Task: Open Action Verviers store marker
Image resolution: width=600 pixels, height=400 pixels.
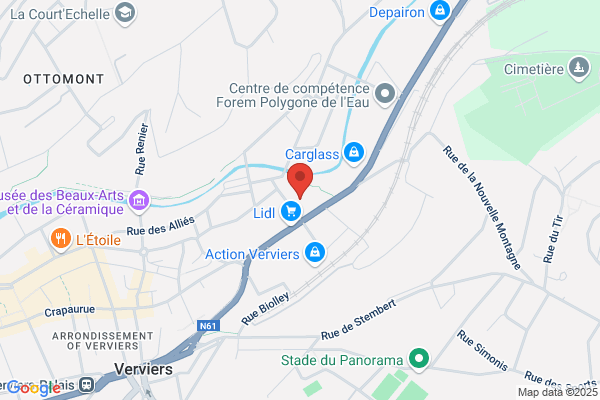Action: [x=315, y=253]
